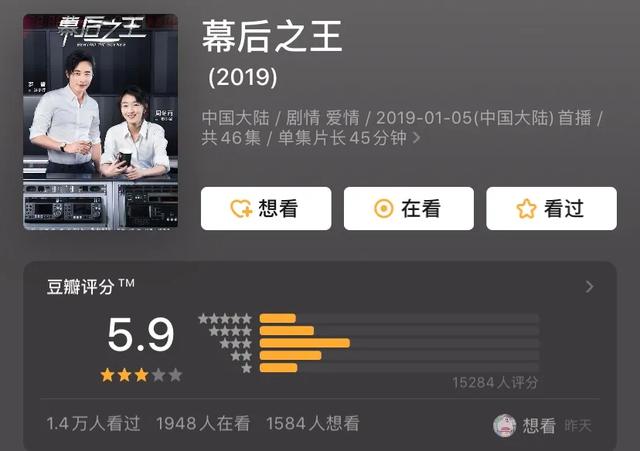Tap the 想看 (want to watch) button

click(x=266, y=208)
